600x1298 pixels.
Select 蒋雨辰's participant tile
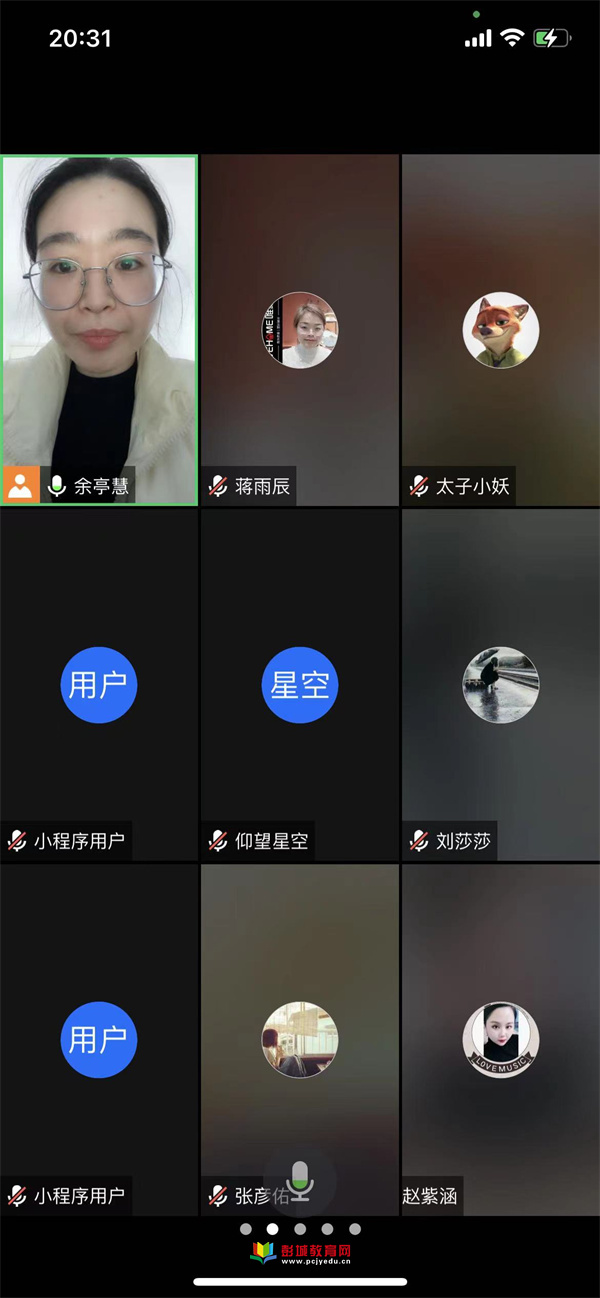click(x=299, y=330)
